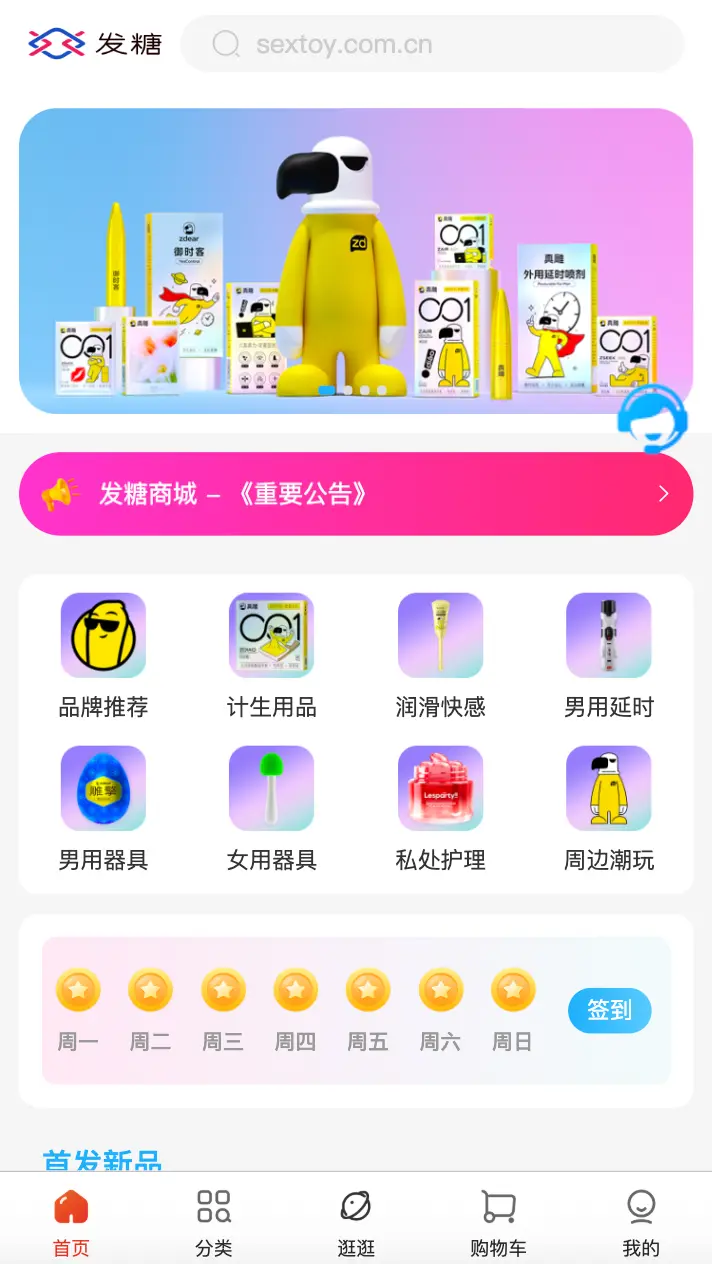
Task: Tap the search box at the top
Action: [432, 44]
